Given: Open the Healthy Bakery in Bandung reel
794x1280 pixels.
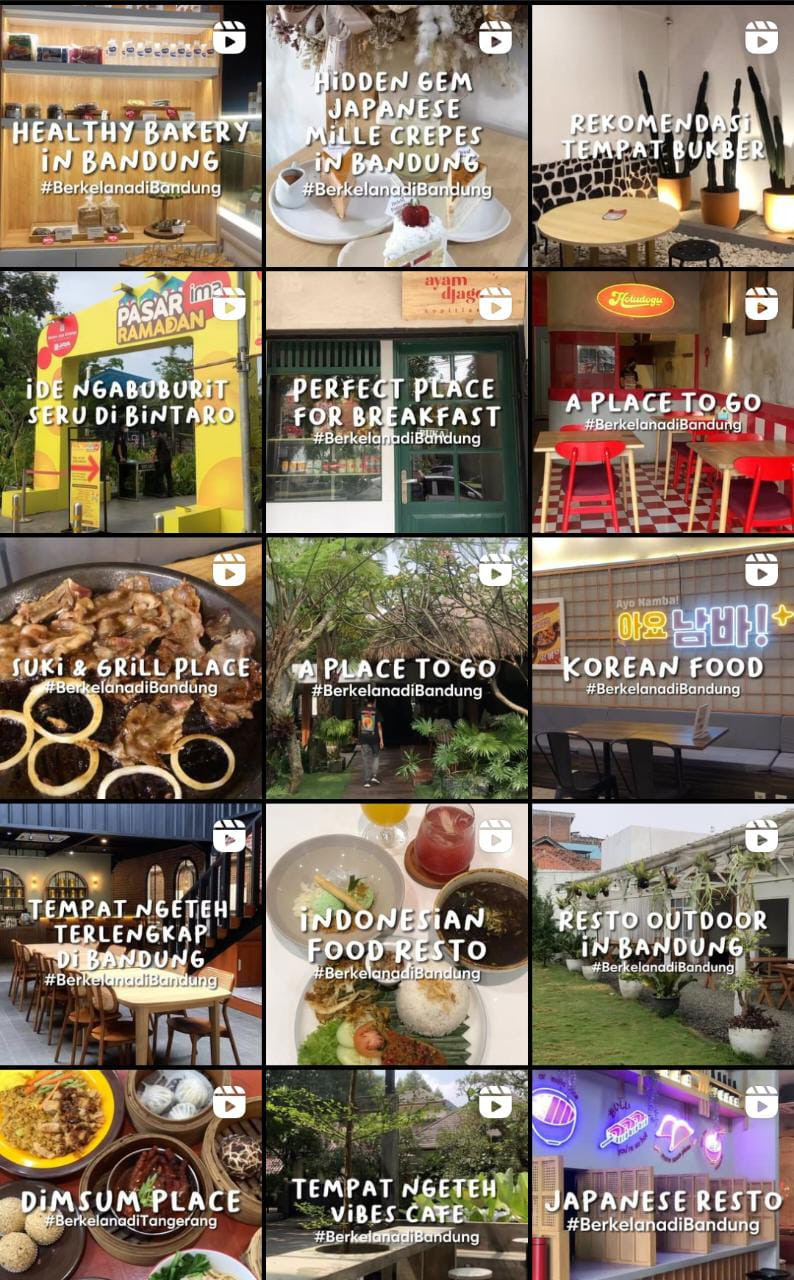Looking at the screenshot, I should pyautogui.click(x=131, y=135).
